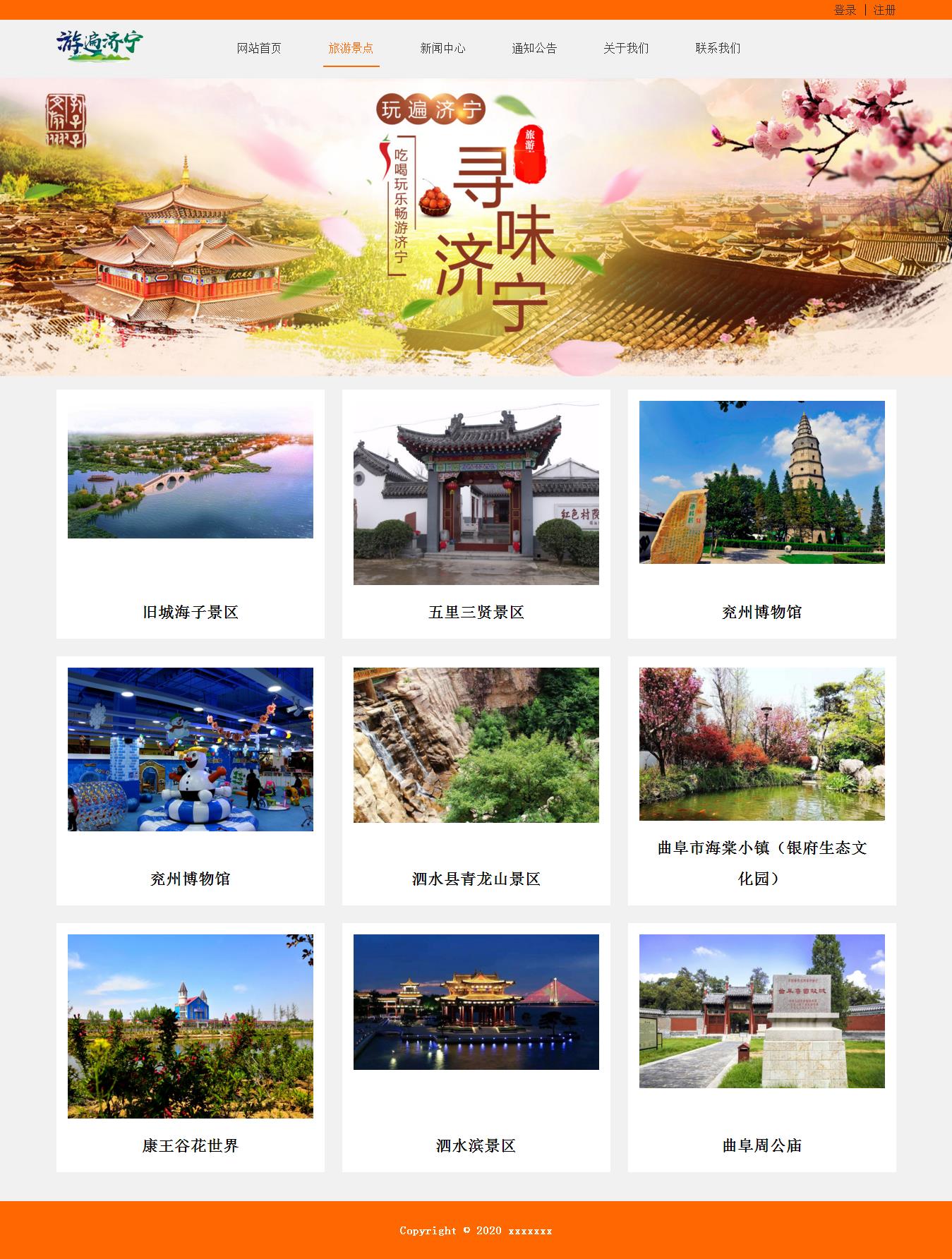
Task: Go to 网站首页 in the nav bar
Action: 259,48
